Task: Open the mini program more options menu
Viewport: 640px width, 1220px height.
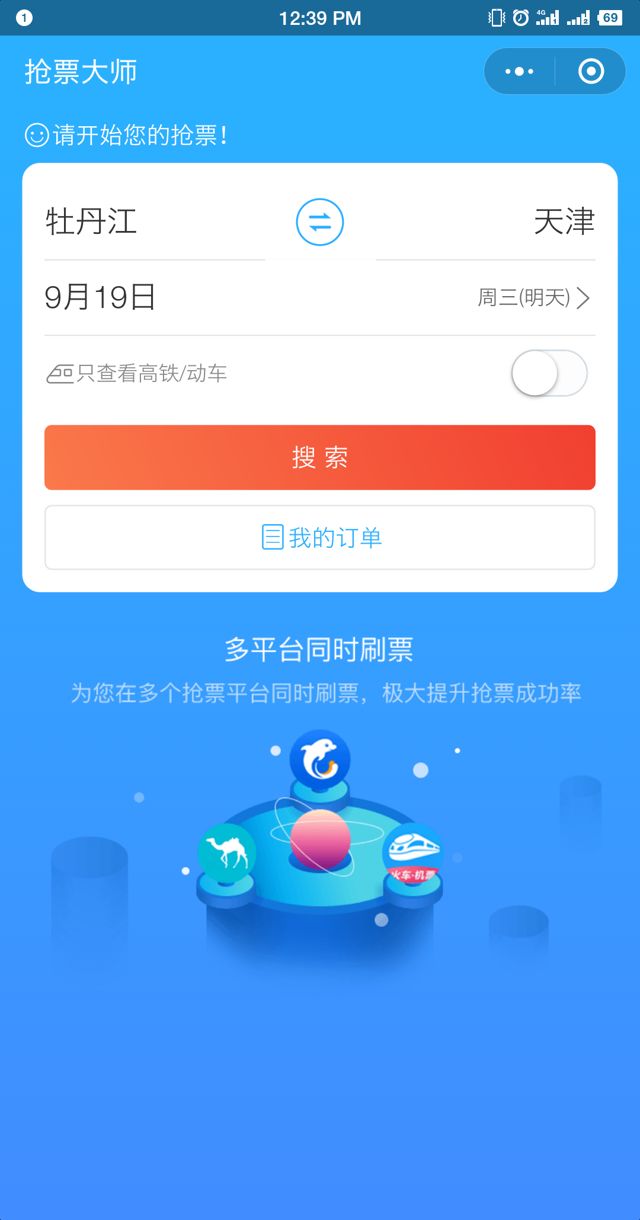Action: [x=520, y=72]
